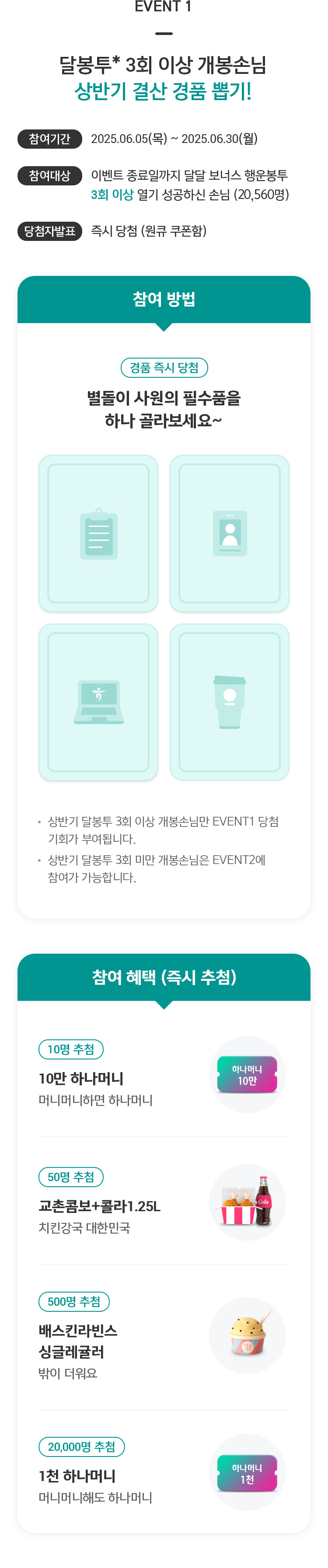
Task: Pick the clipboard item card
Action: pos(98,533)
